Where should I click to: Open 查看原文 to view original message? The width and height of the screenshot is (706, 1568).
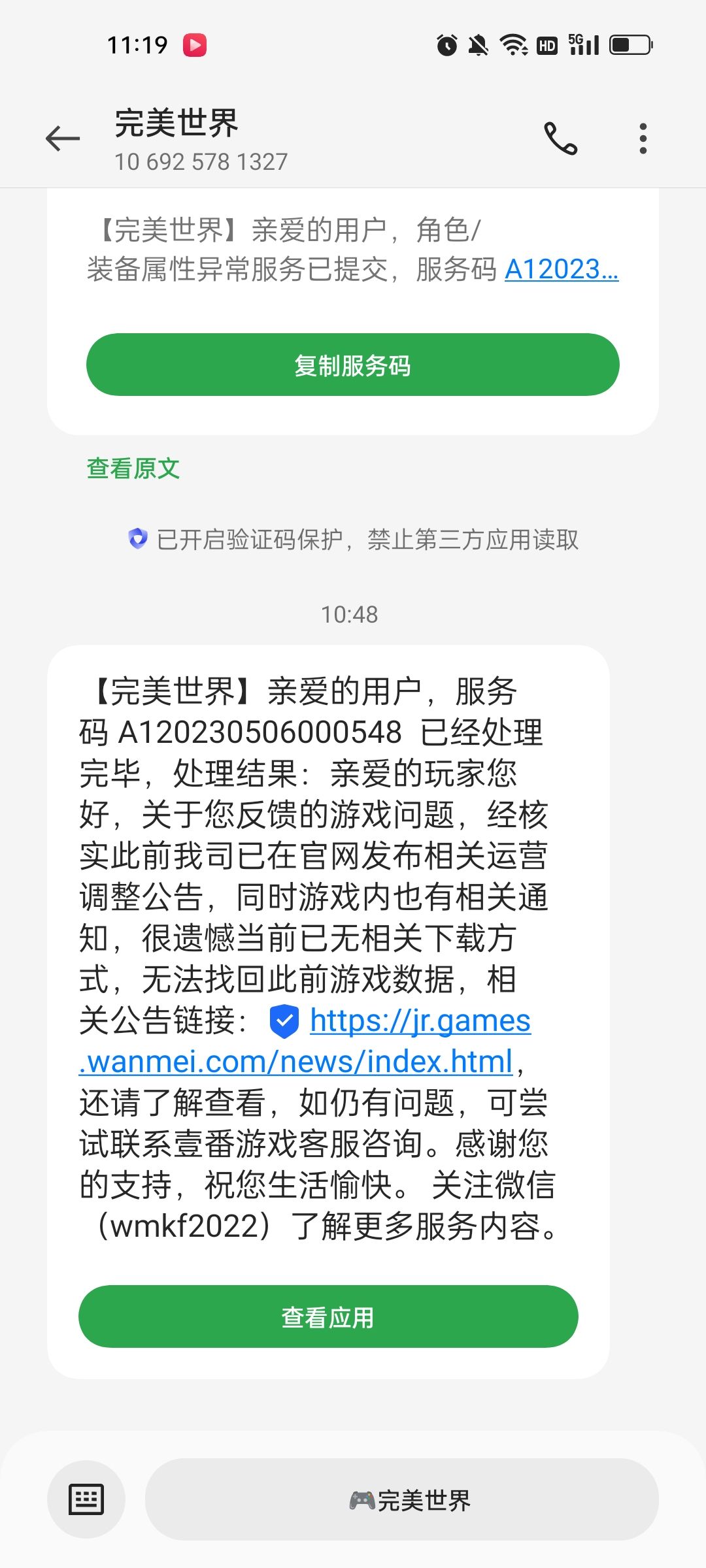click(x=133, y=468)
